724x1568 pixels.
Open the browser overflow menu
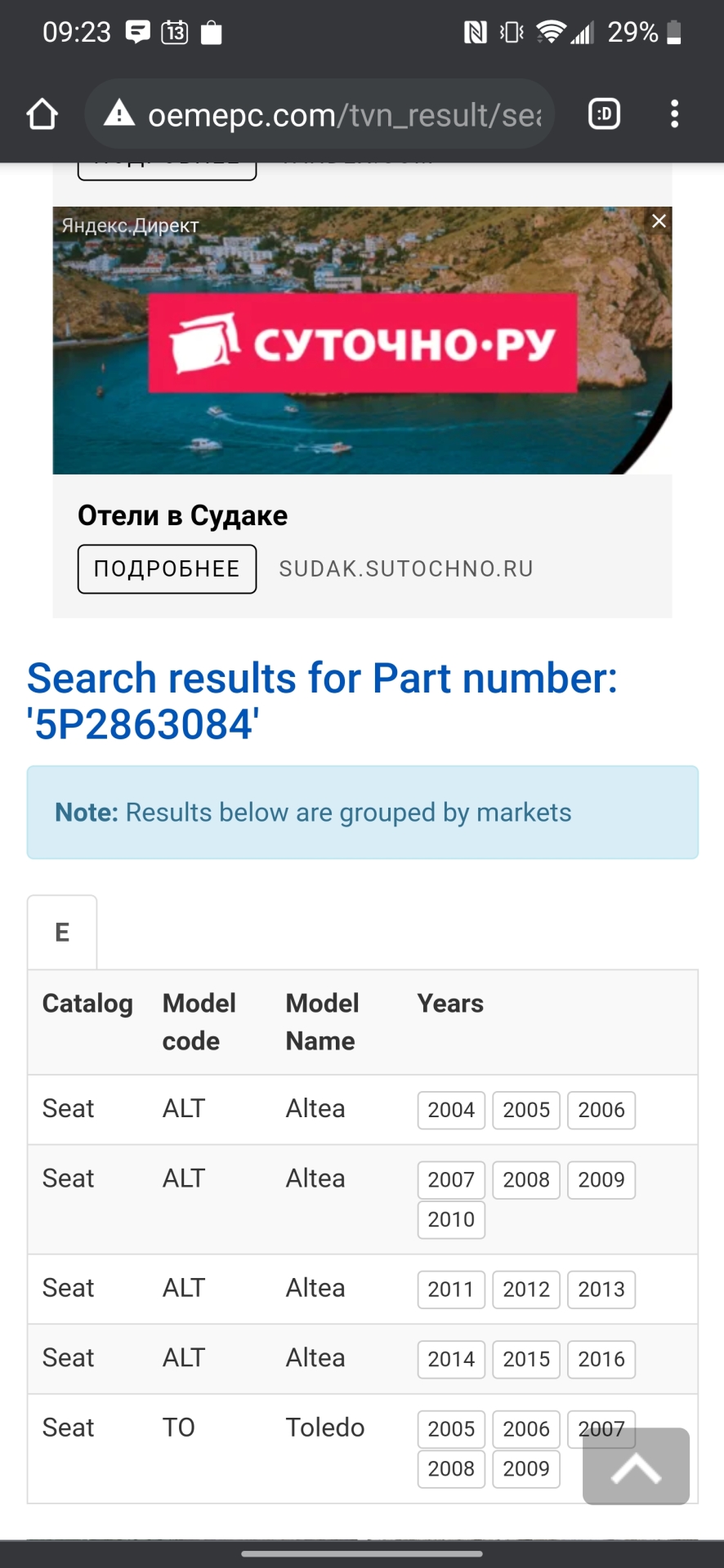(x=674, y=114)
